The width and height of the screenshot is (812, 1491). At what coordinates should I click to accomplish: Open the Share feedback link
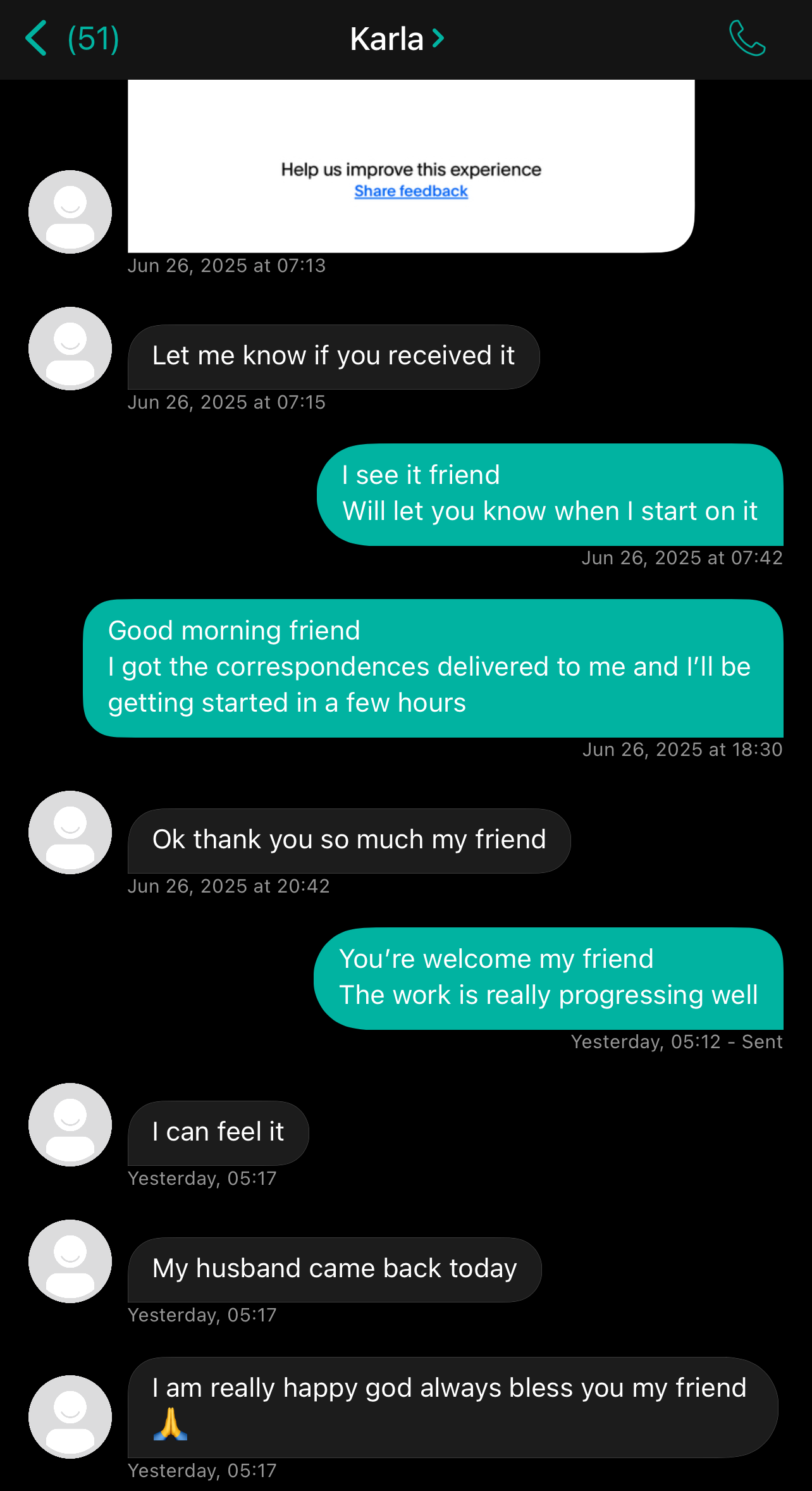(411, 191)
